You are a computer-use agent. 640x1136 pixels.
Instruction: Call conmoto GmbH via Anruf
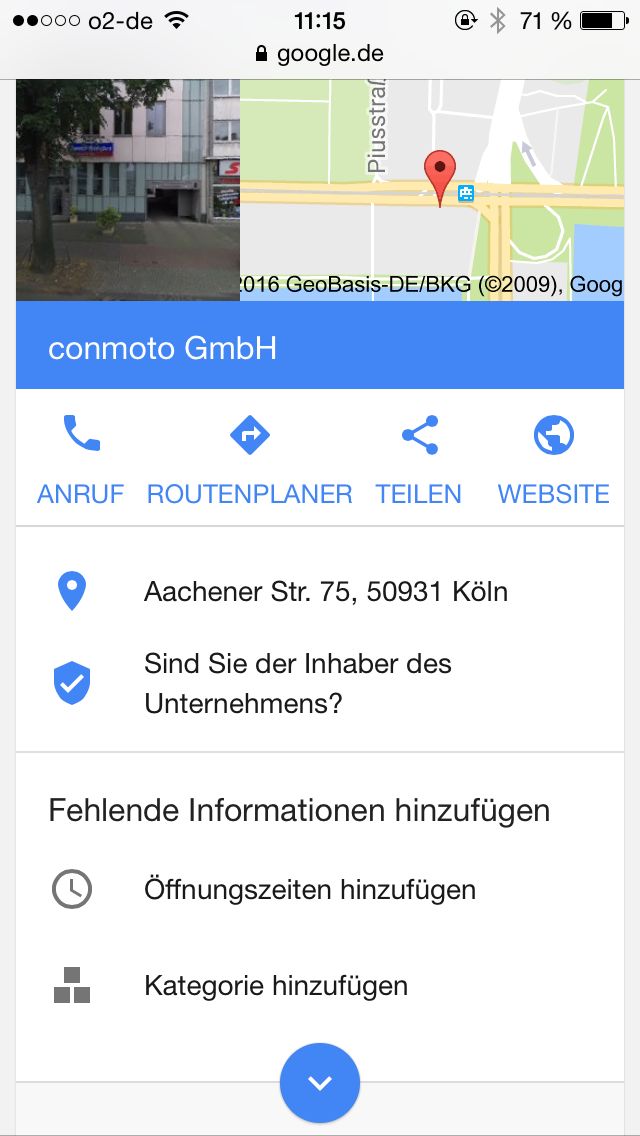(80, 459)
